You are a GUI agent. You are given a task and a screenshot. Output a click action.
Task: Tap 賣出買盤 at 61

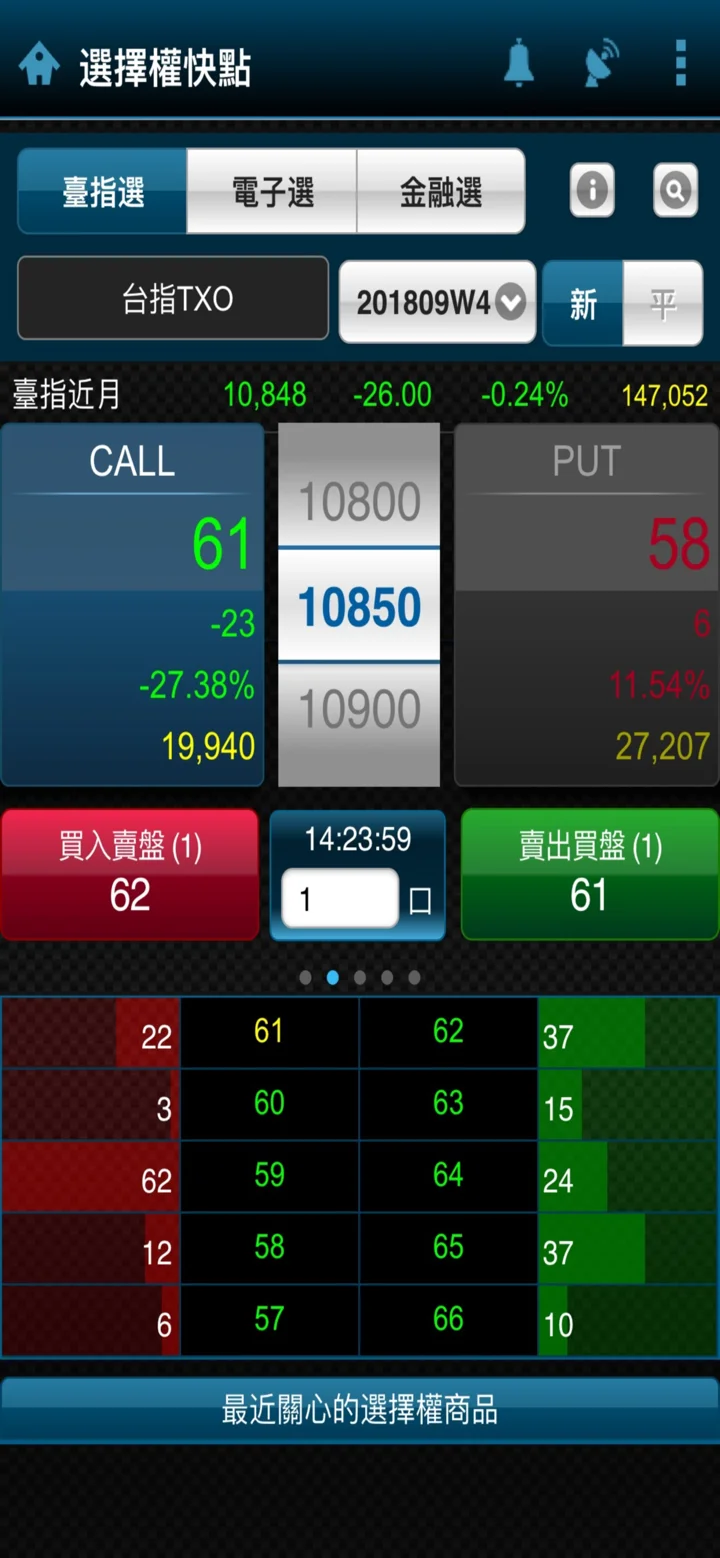[590, 875]
